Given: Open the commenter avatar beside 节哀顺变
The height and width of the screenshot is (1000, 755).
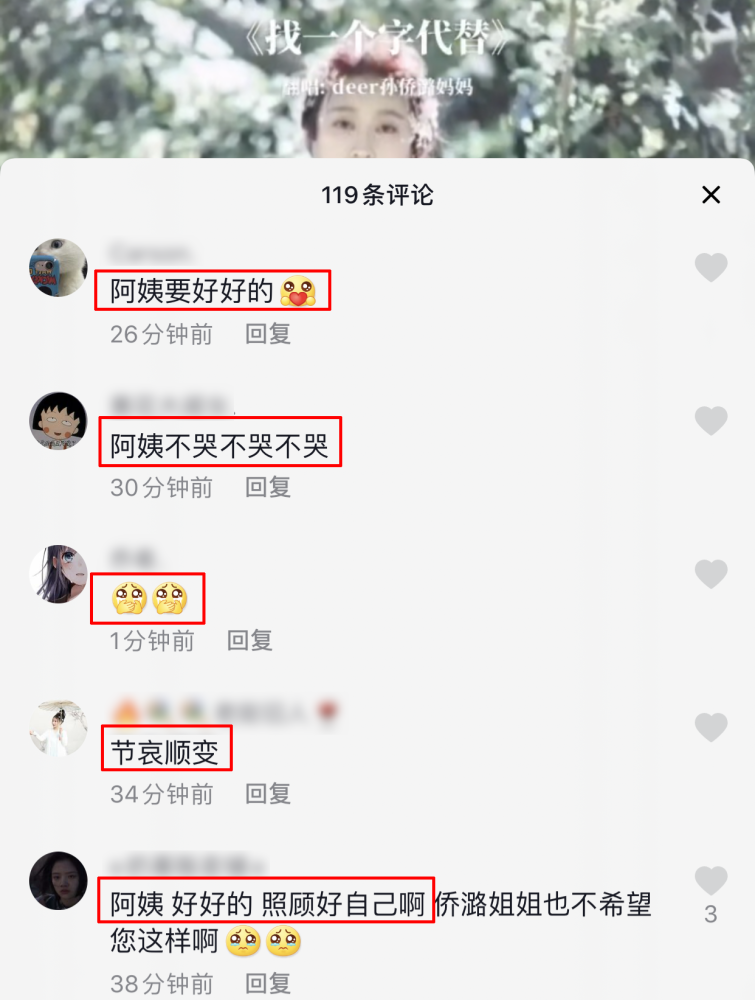Looking at the screenshot, I should click(x=58, y=727).
